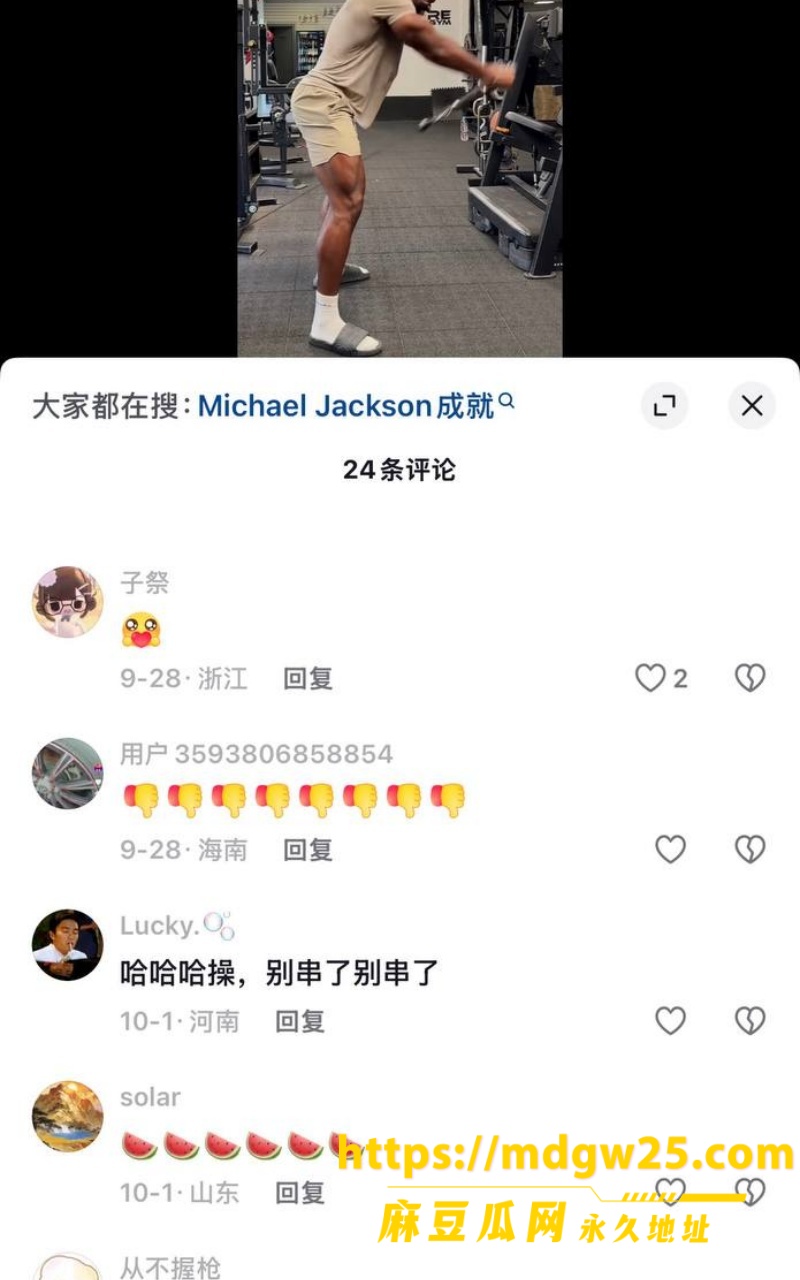This screenshot has width=800, height=1280.
Task: Reply to 用户3593806858854's thumbs-down comment
Action: click(x=307, y=850)
